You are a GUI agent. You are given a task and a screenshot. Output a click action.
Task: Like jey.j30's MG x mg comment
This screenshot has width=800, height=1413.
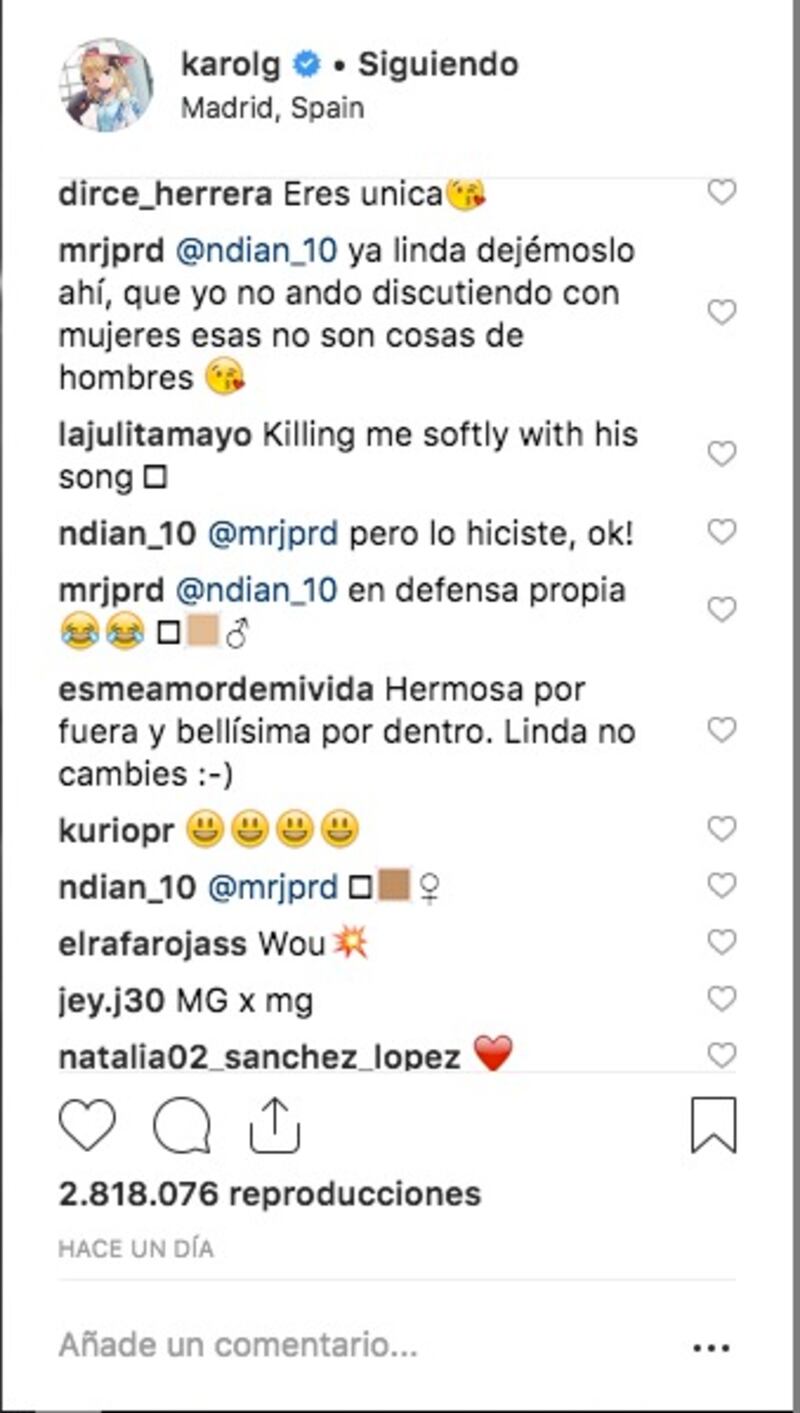coord(722,998)
